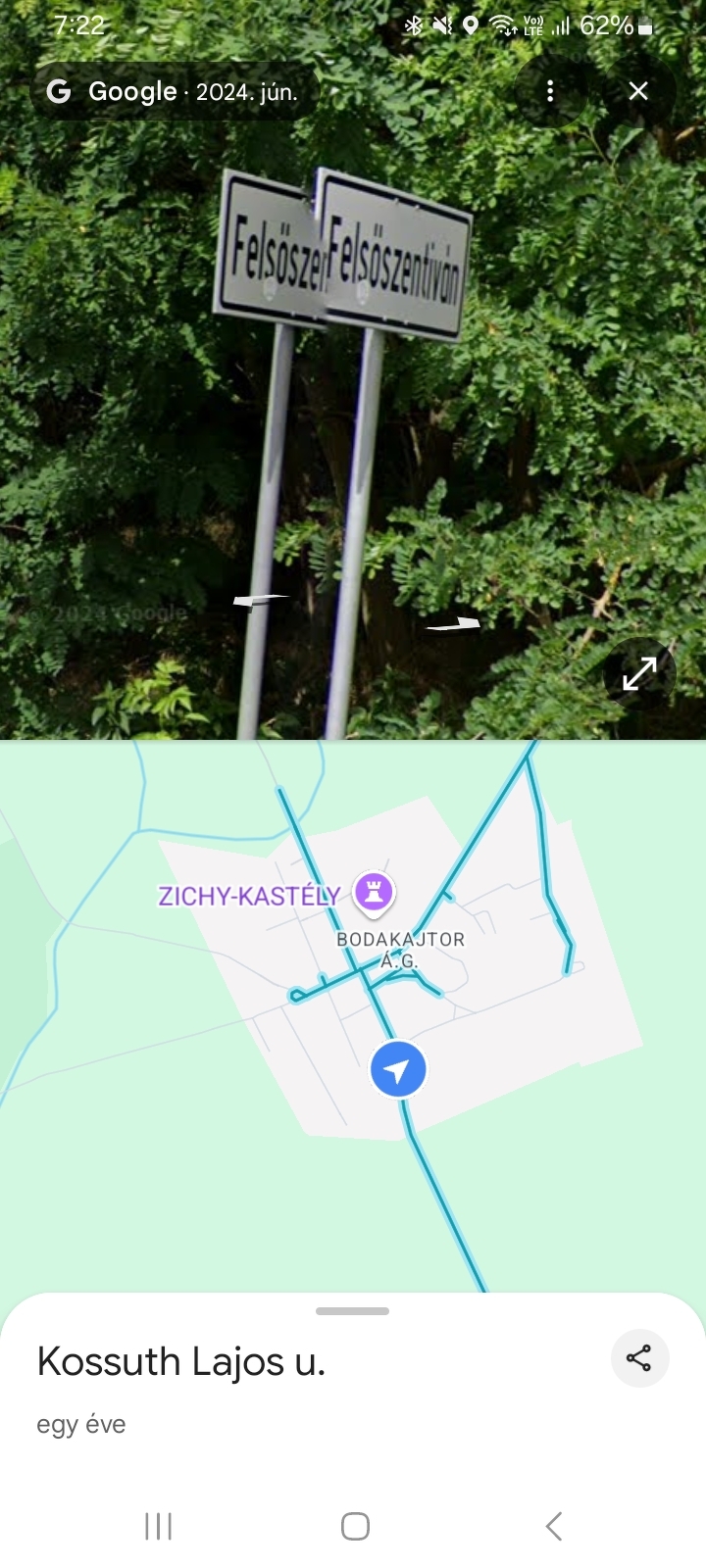Share this Kossuth Lajos u. location

(x=639, y=1358)
